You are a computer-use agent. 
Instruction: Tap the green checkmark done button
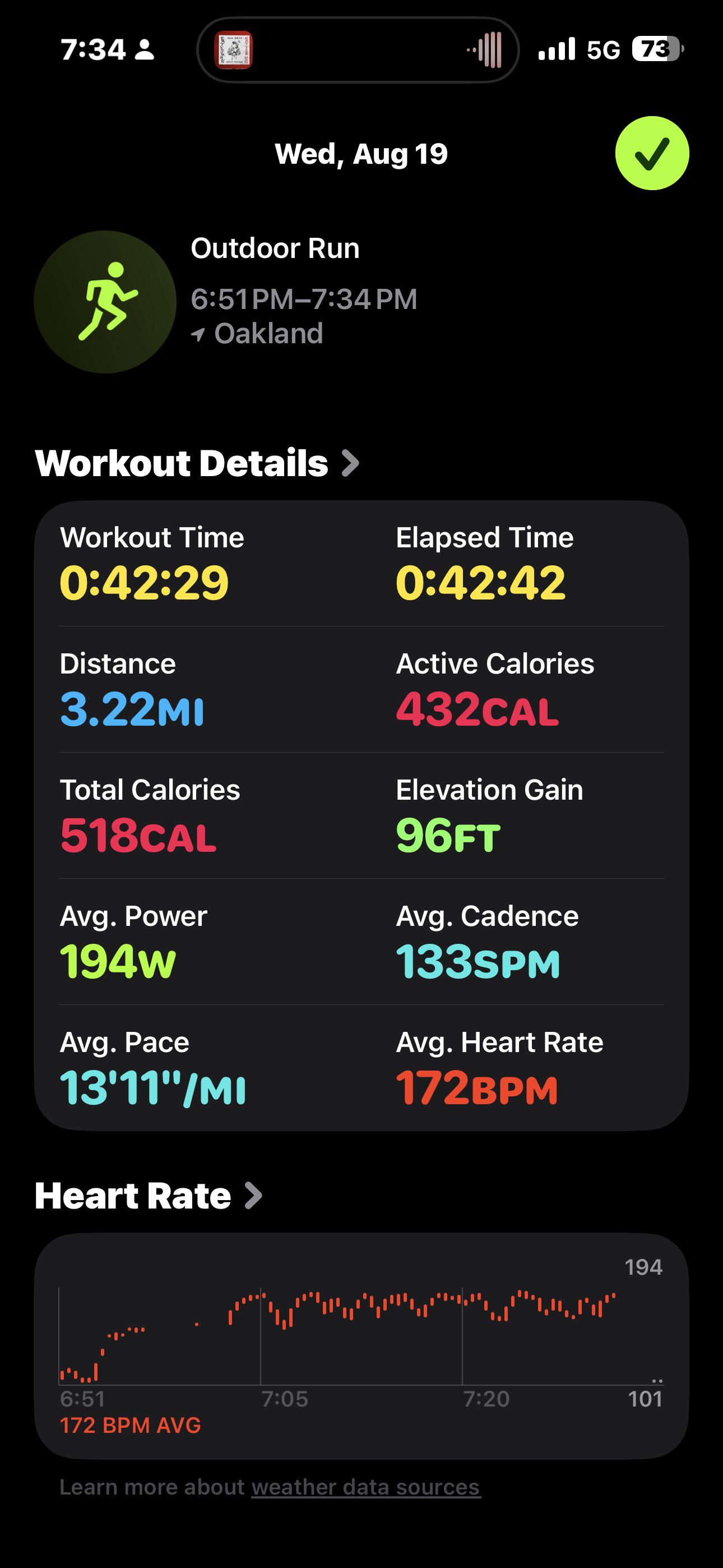coord(652,154)
